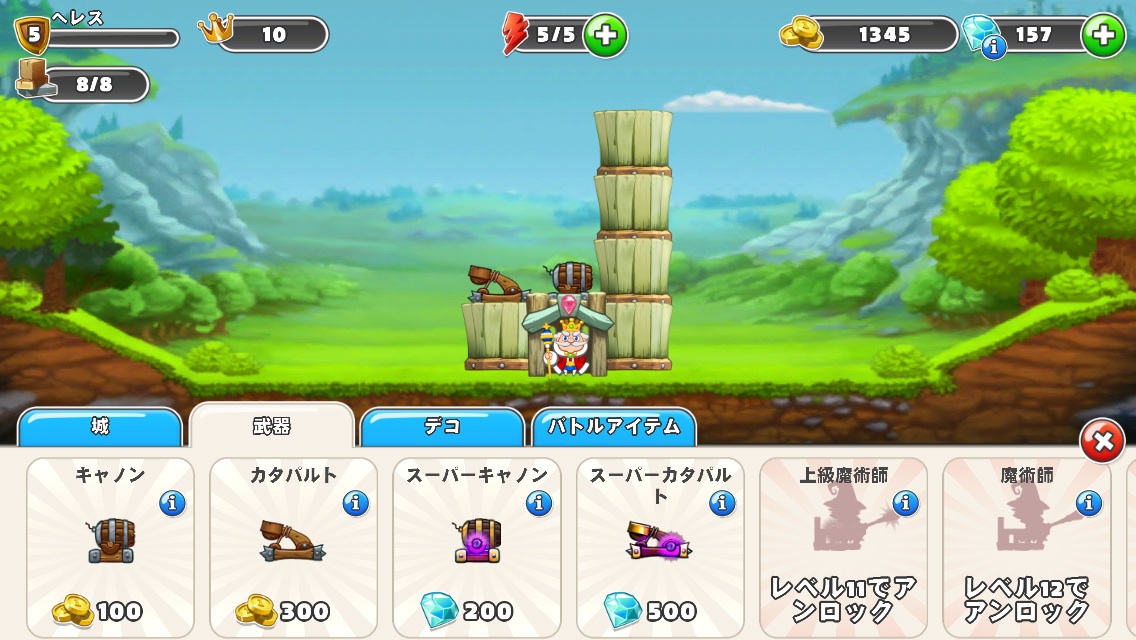Open the バトルアイテム tab
1136x640 pixels.
click(613, 427)
